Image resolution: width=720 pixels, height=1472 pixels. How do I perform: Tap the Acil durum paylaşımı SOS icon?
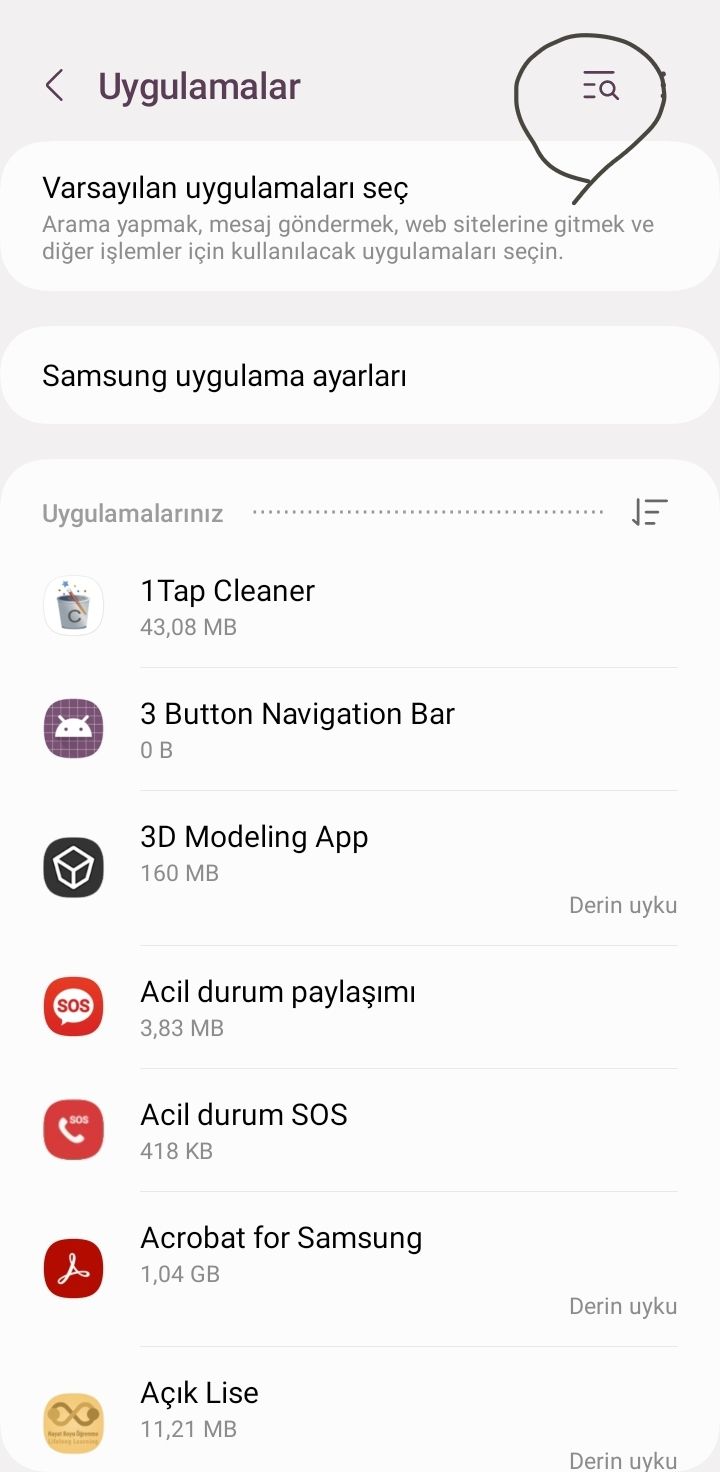73,1006
